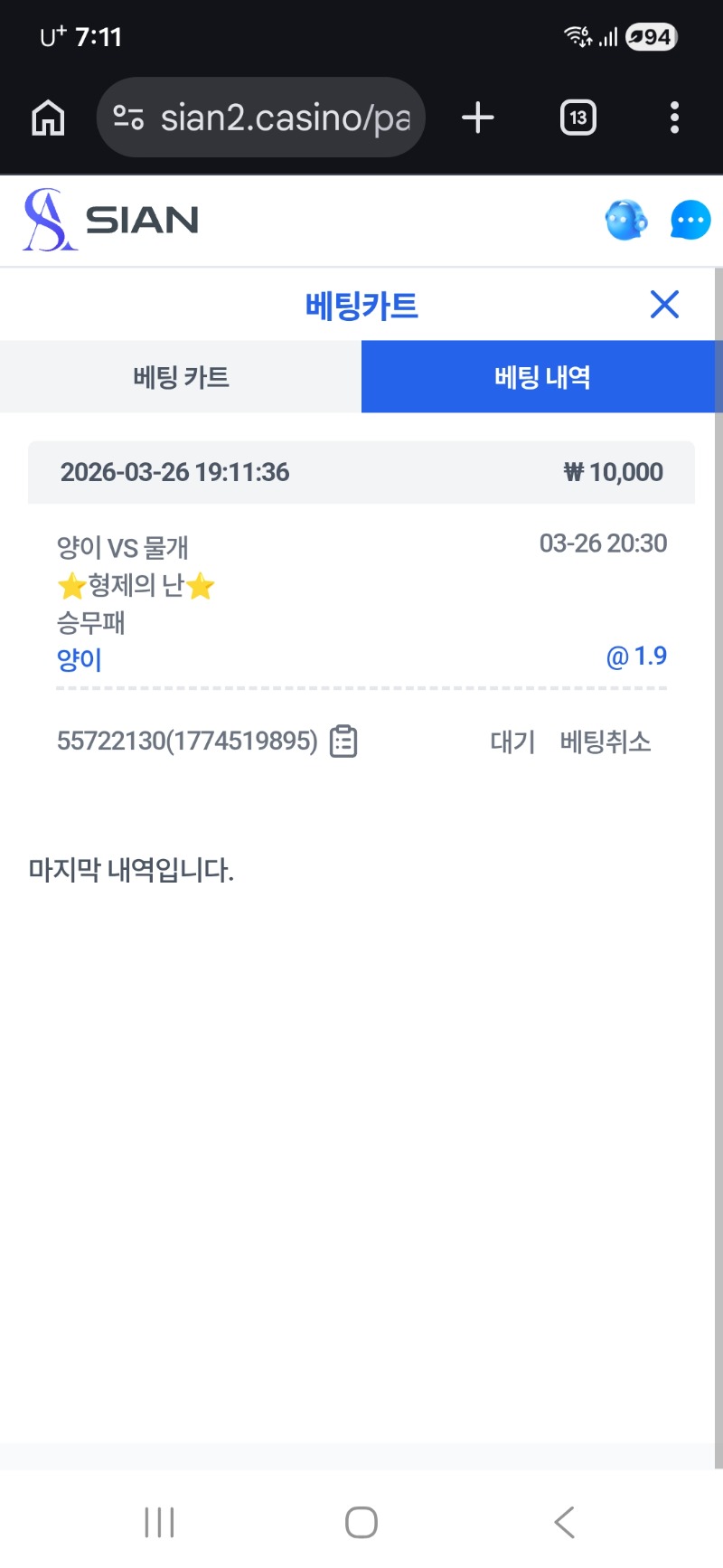Select the 베팅 내역 tab
Screen dimensions: 723x1568
click(x=541, y=377)
